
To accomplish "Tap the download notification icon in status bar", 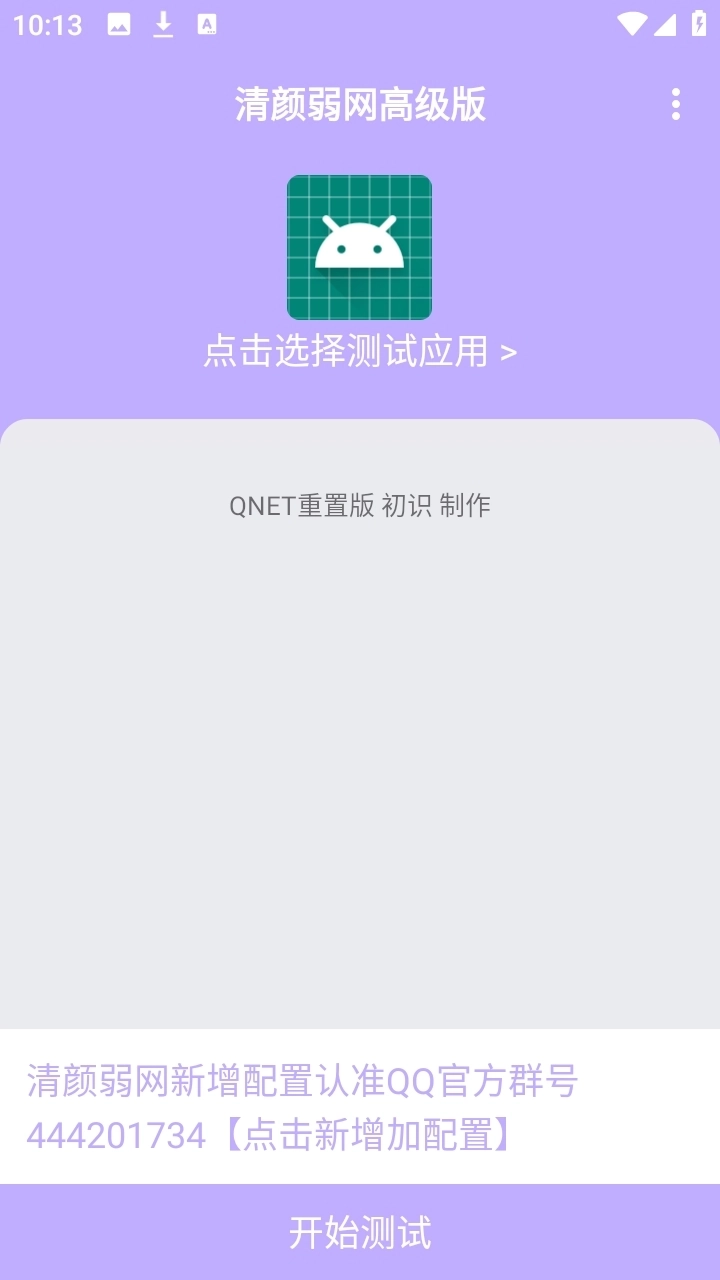I will coord(162,24).
